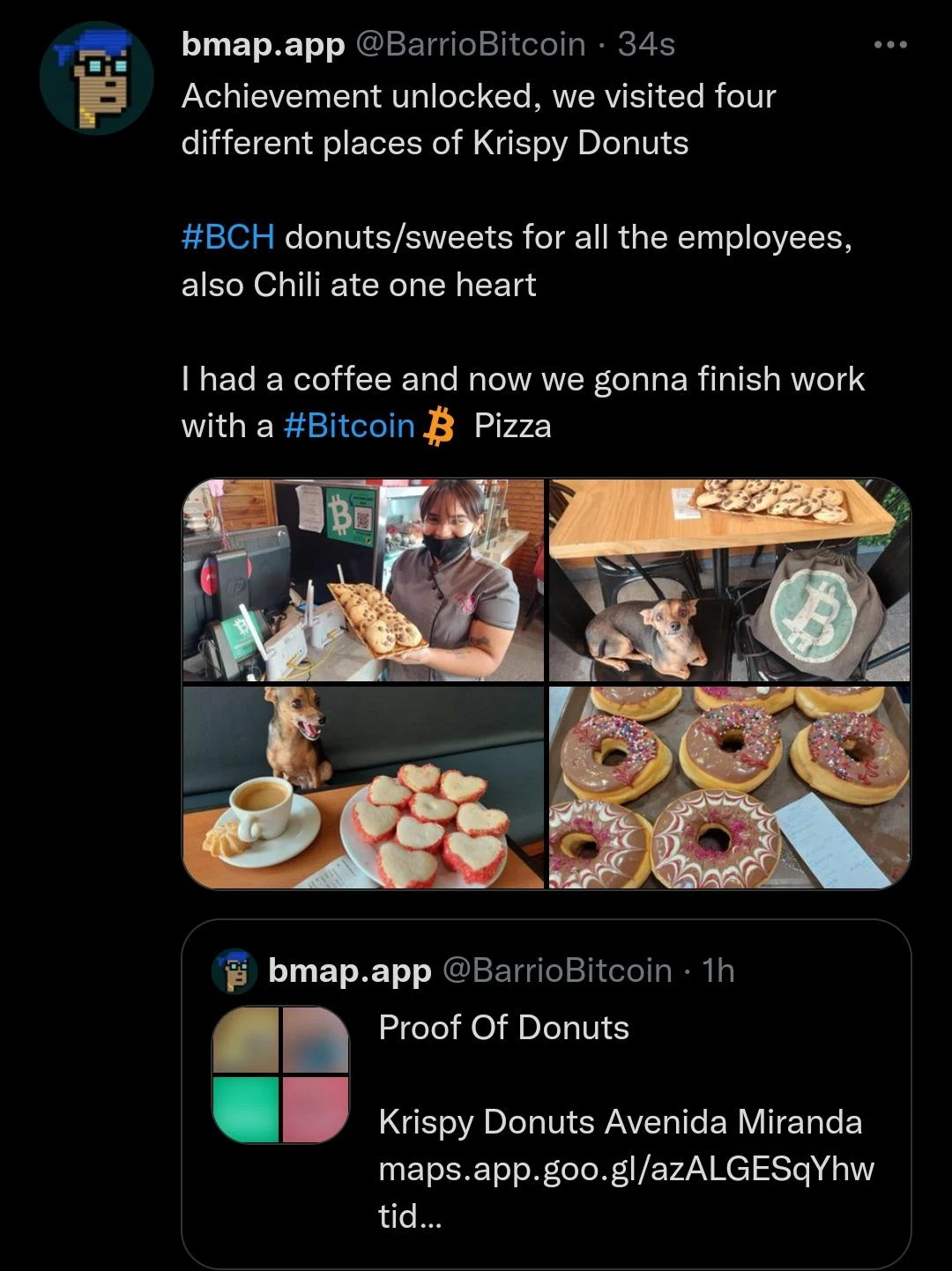Click the maps.app.goo.gl shortened link
Screen dimensions: 952x1271
[626, 1170]
